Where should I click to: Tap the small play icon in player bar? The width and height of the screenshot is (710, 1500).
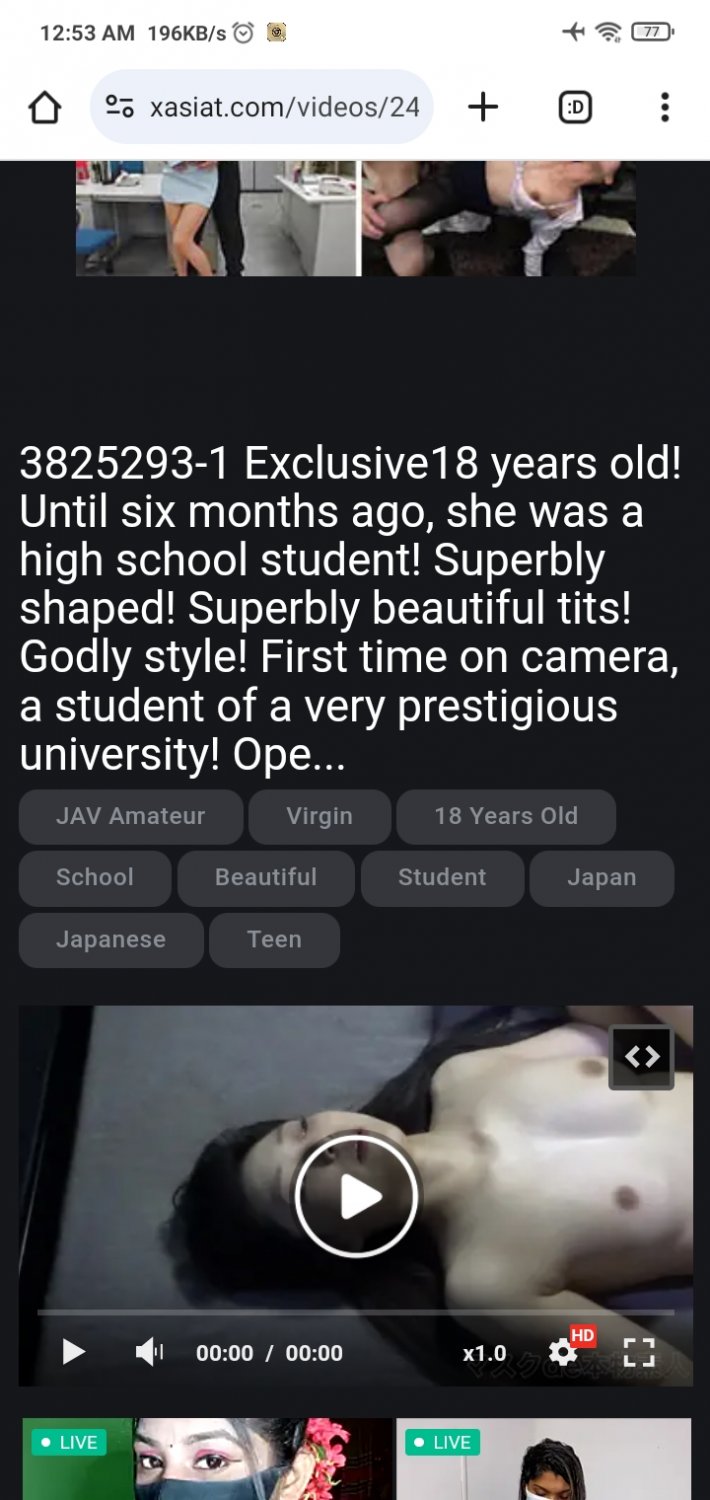point(73,1353)
